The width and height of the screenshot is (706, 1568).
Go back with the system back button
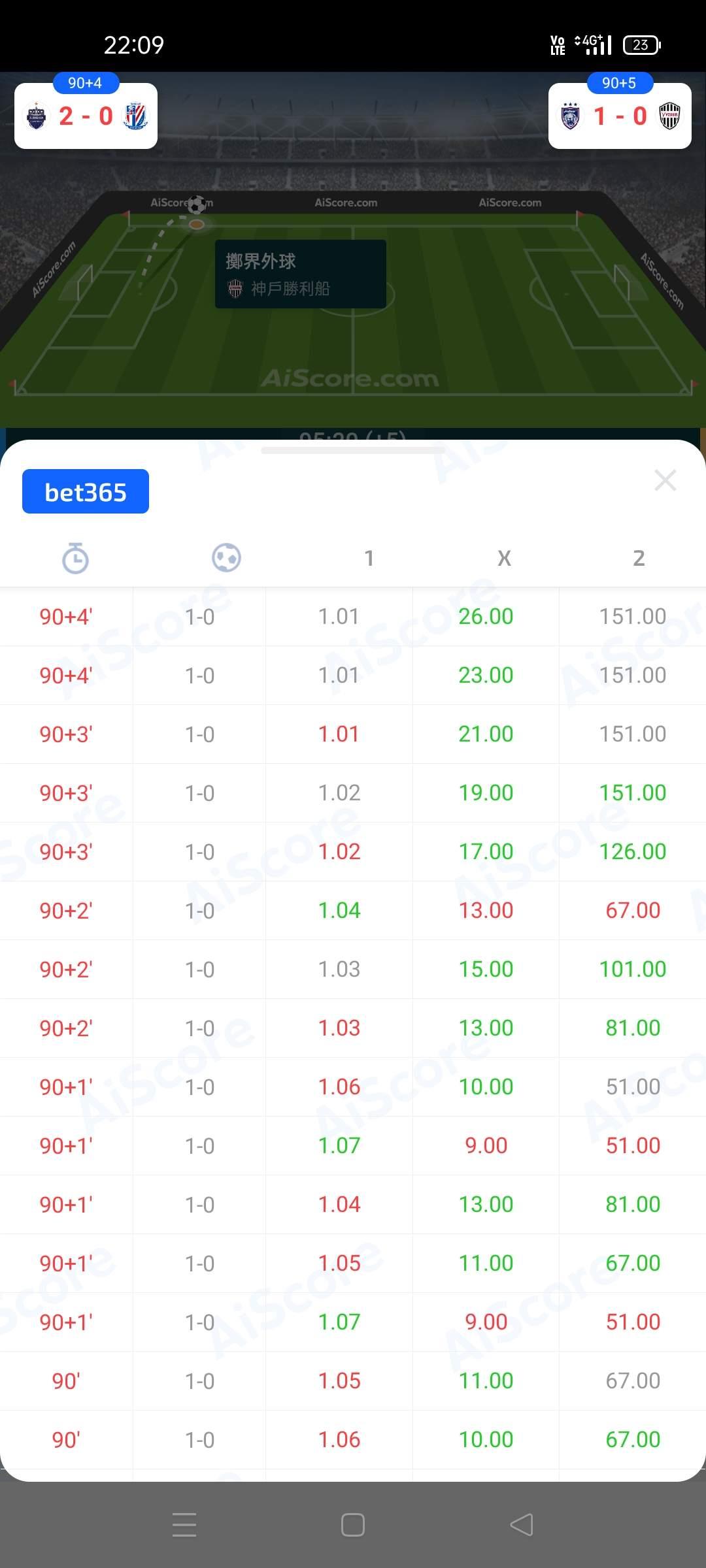[x=521, y=1525]
